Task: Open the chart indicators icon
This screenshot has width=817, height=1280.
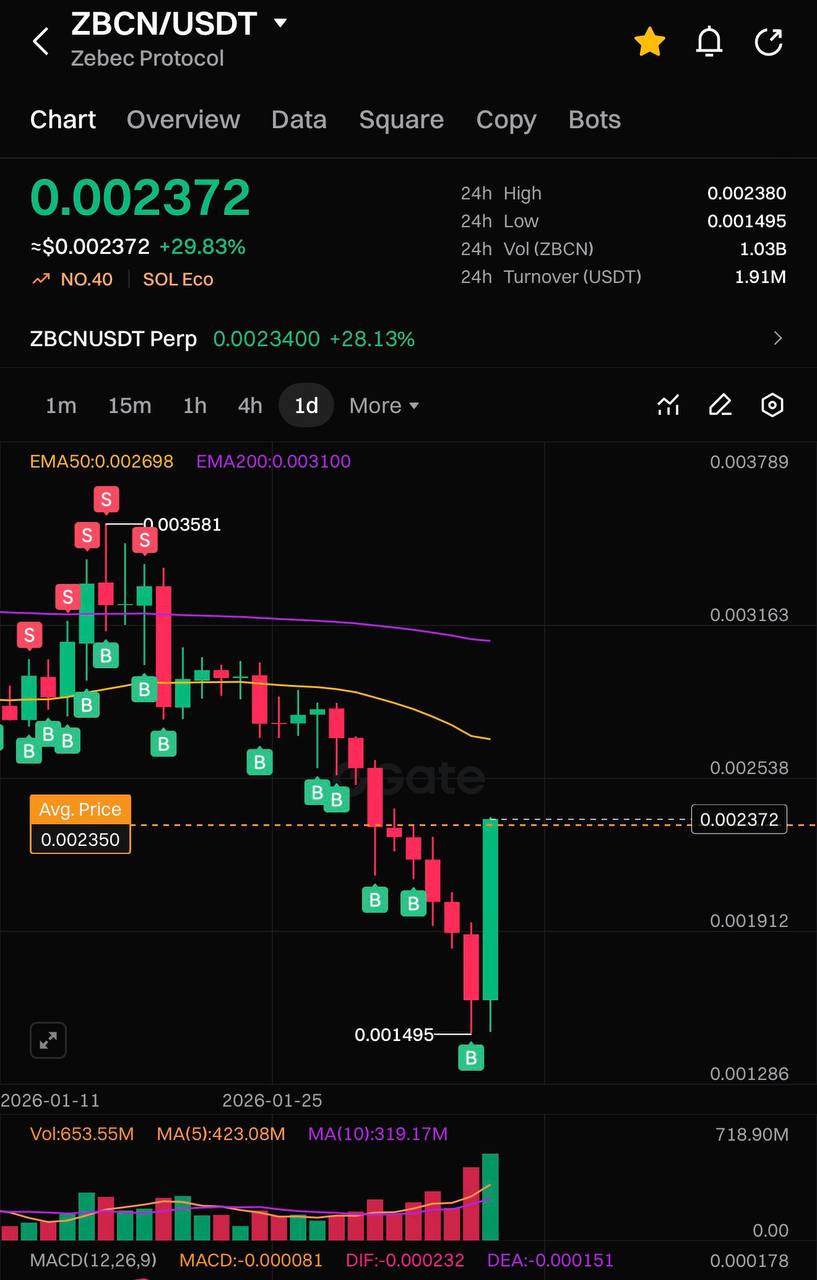Action: tap(668, 405)
